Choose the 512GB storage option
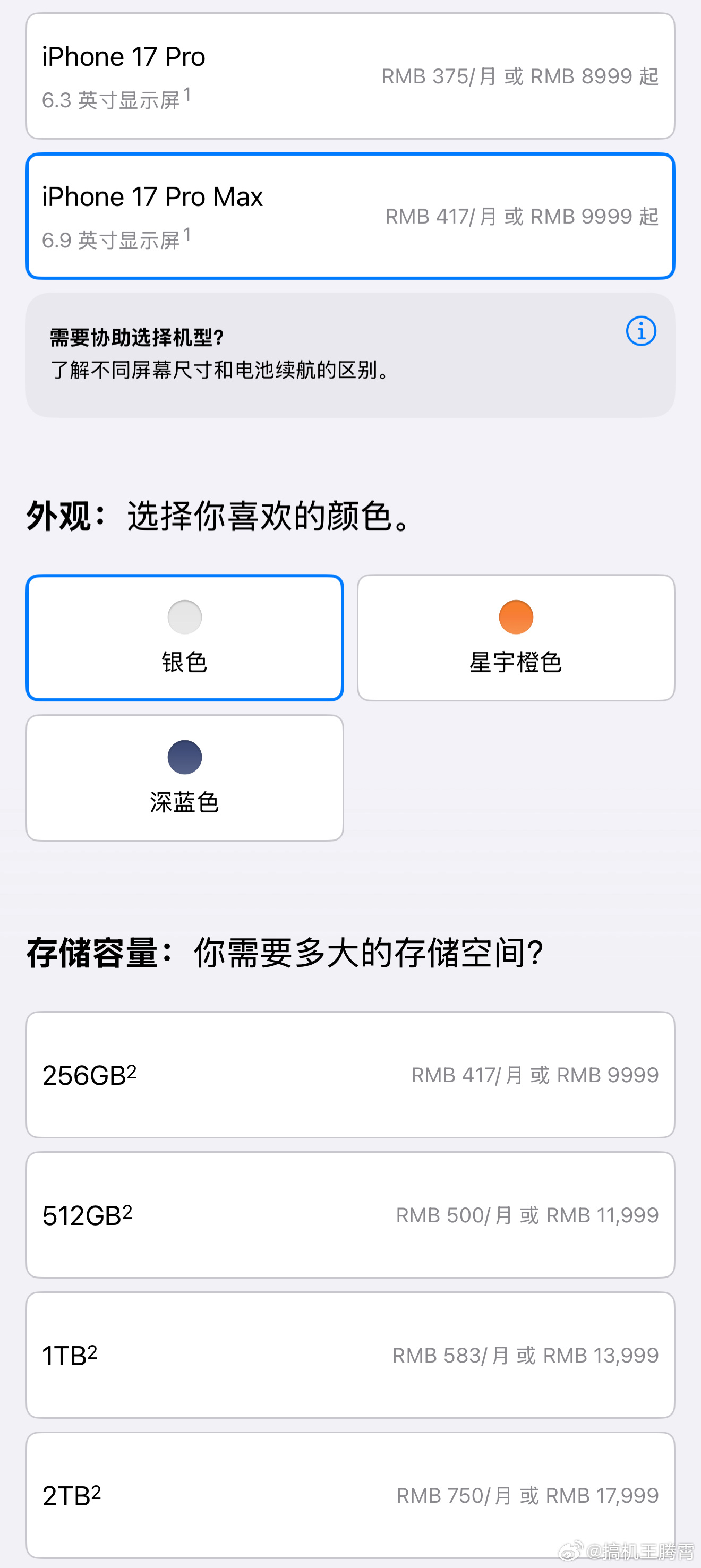 350,1214
